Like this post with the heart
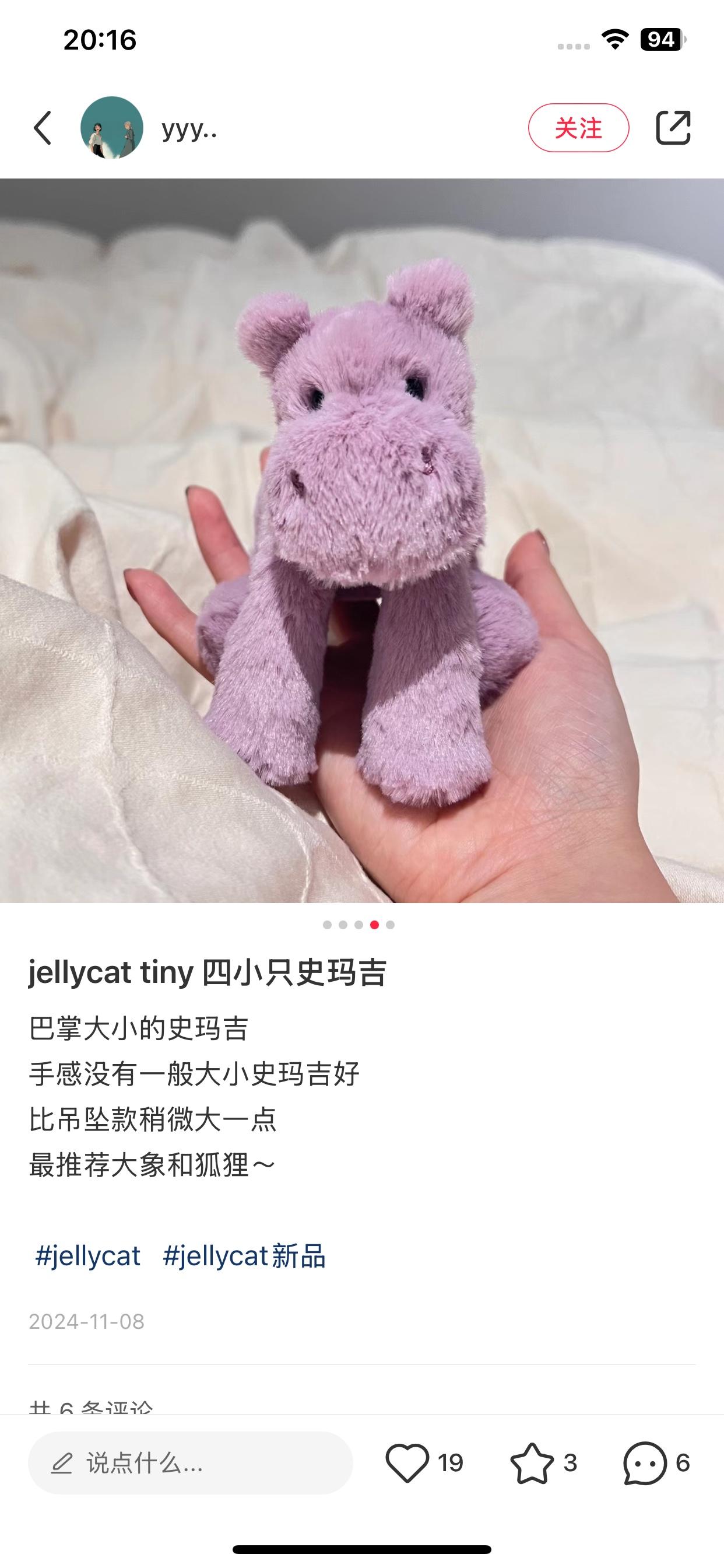Screen dimensions: 724x1568 407,1462
